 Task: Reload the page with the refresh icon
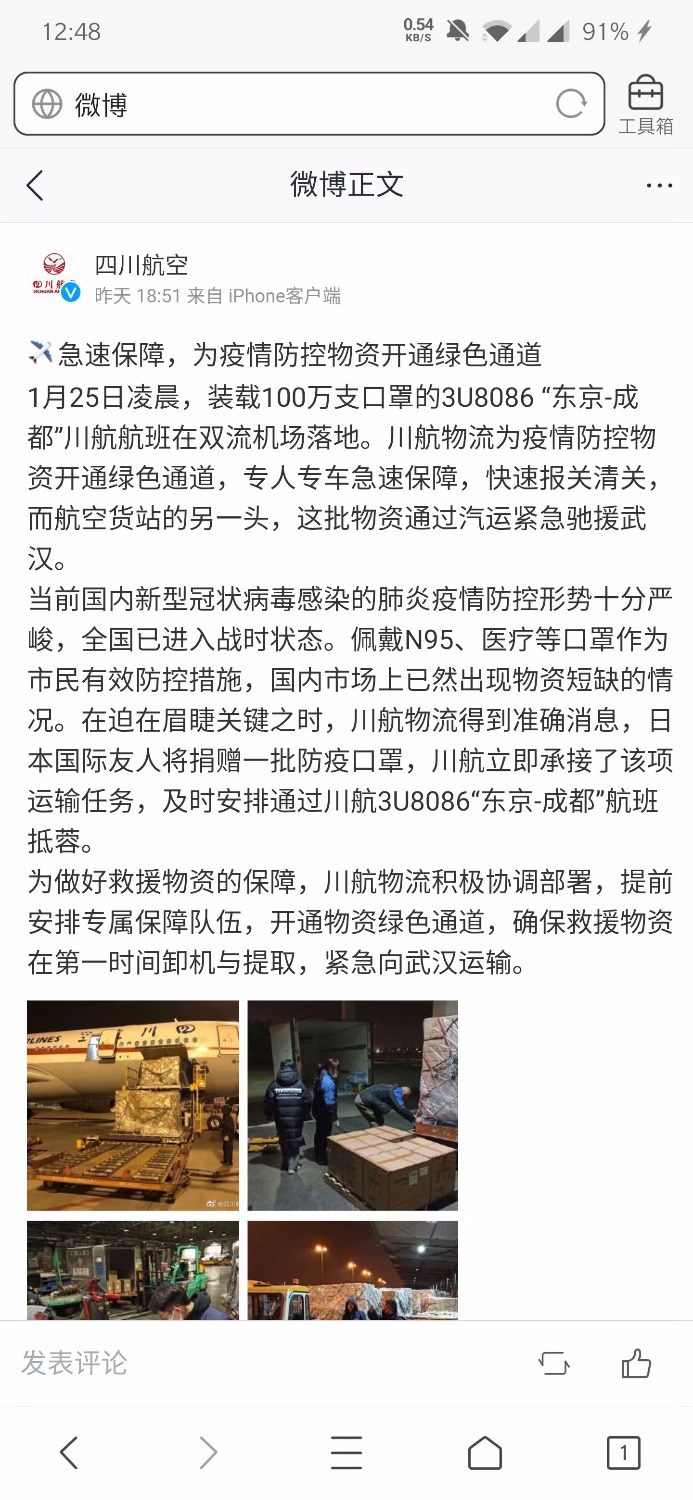tap(571, 104)
